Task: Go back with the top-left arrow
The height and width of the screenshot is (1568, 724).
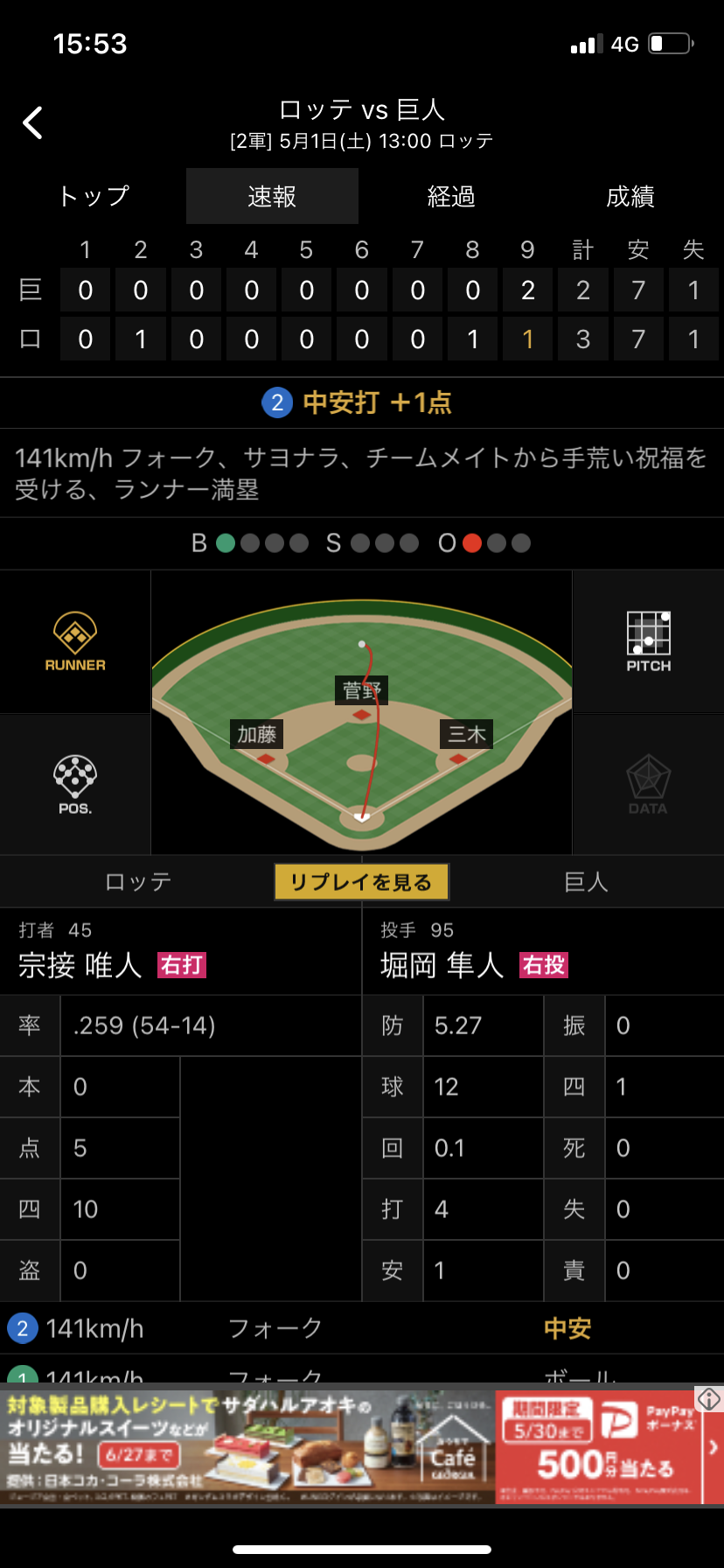Action: 33,123
